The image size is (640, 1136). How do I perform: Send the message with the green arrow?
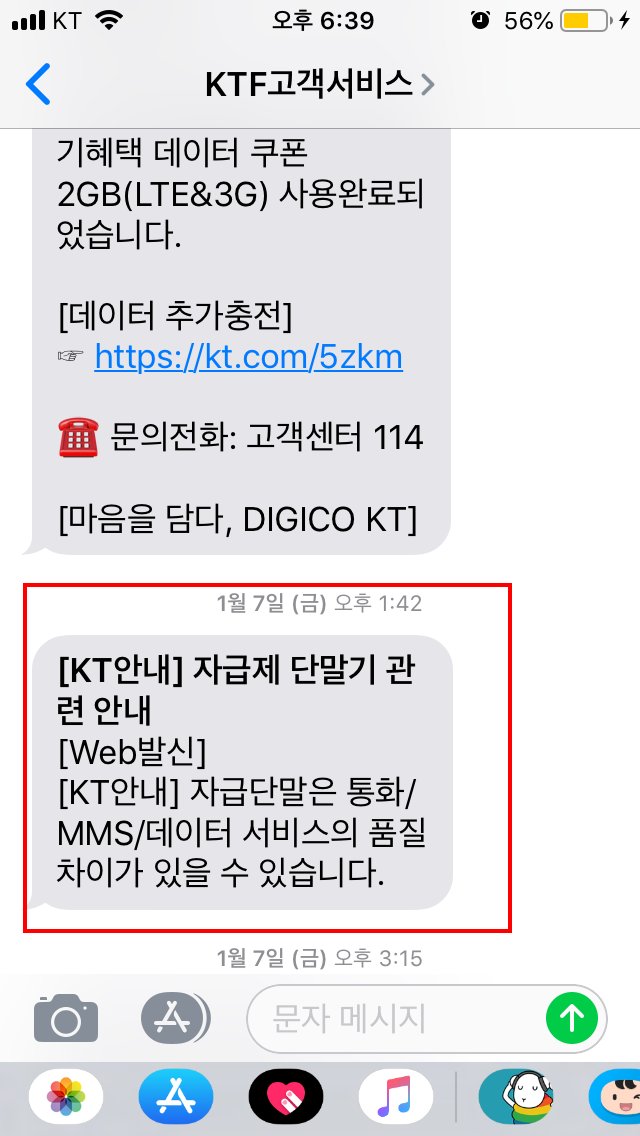coord(572,1019)
